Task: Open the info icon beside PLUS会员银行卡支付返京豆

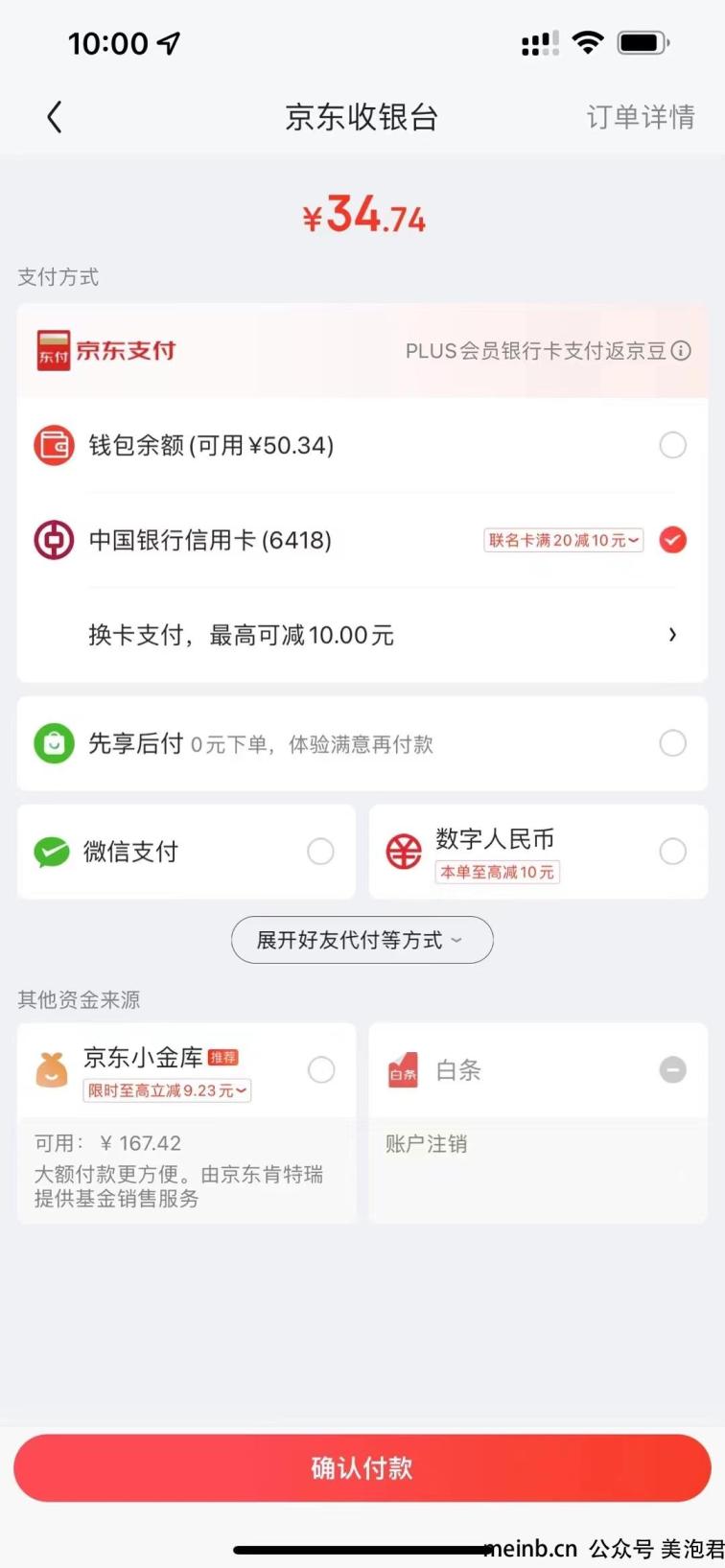Action: [x=681, y=351]
